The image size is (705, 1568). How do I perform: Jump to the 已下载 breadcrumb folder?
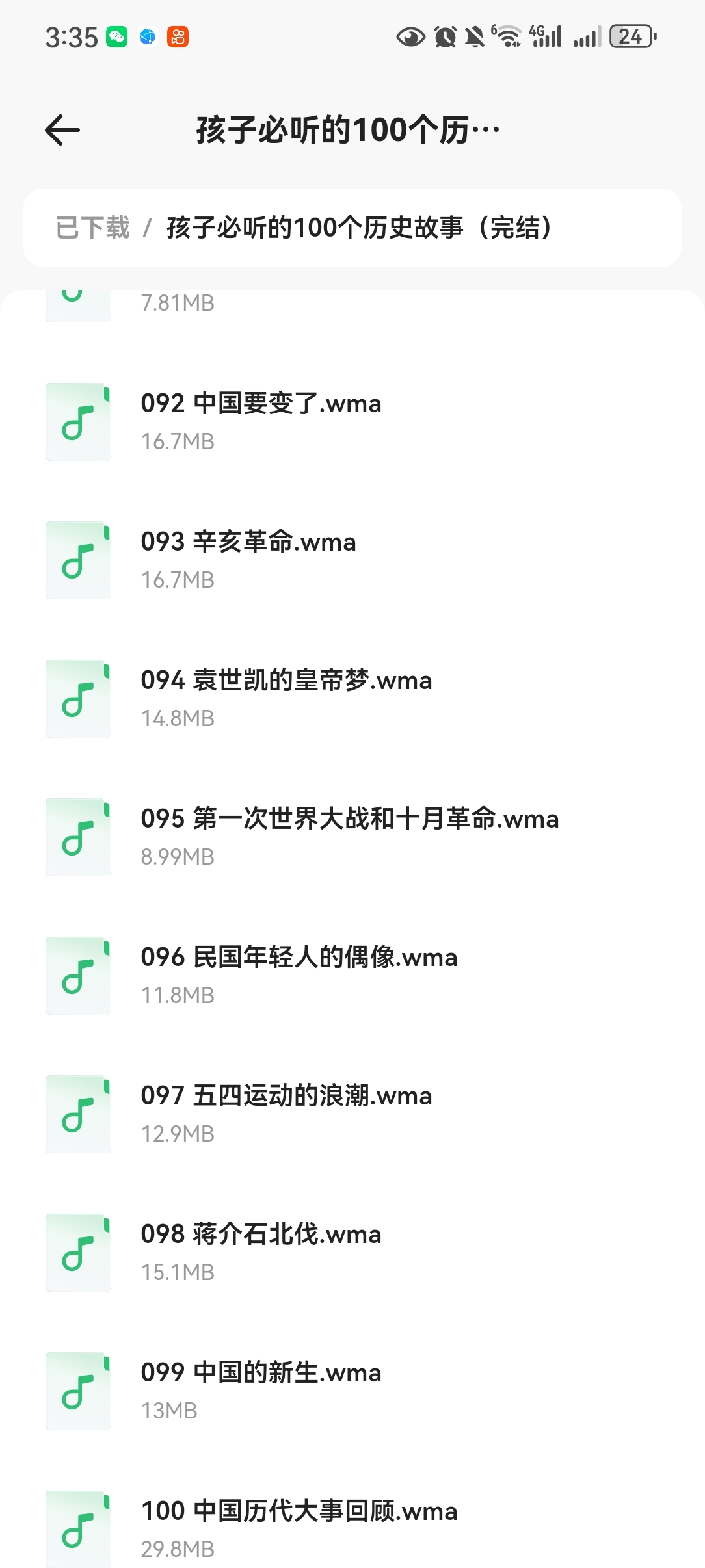click(x=93, y=228)
